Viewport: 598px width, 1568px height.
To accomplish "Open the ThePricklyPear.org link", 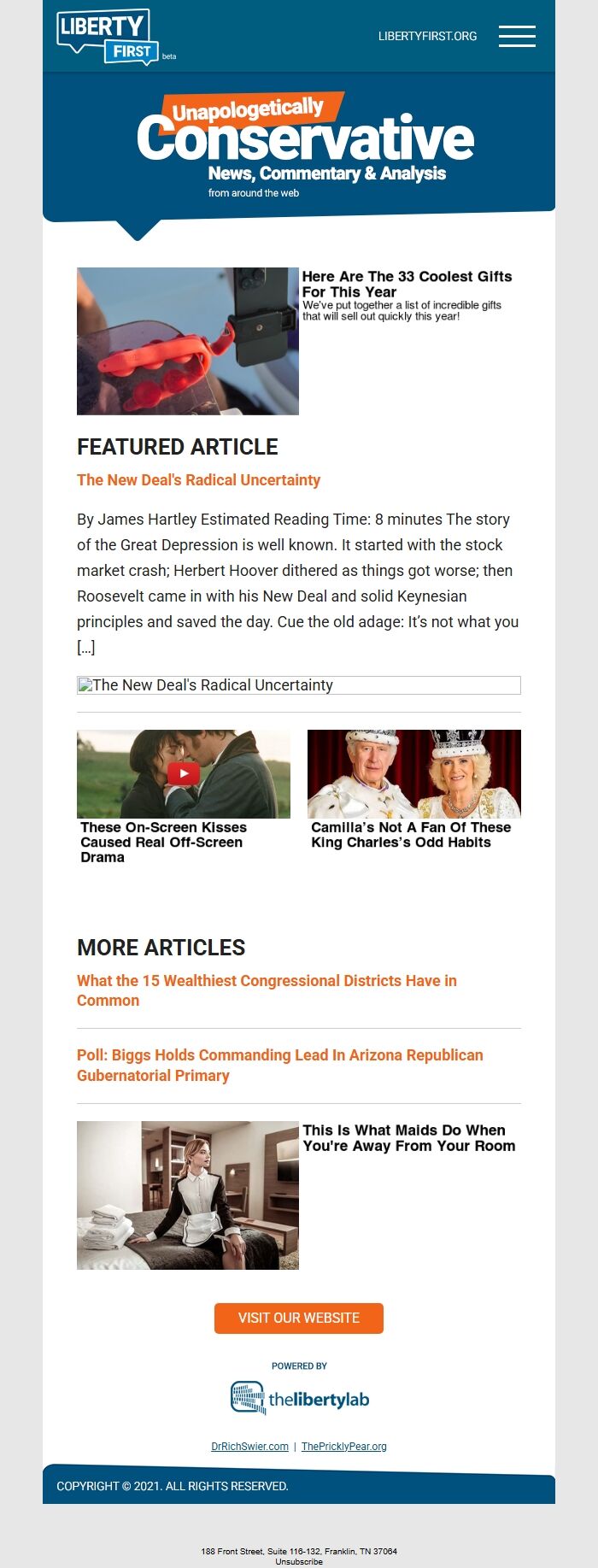I will coord(343,1447).
